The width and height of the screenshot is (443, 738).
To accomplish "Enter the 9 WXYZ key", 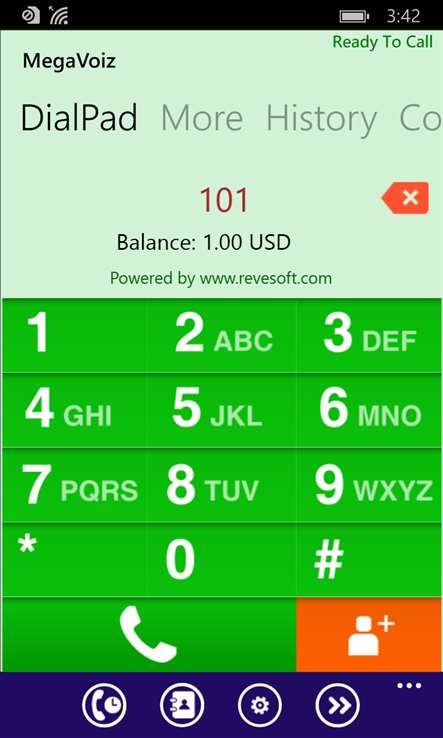I will (369, 485).
